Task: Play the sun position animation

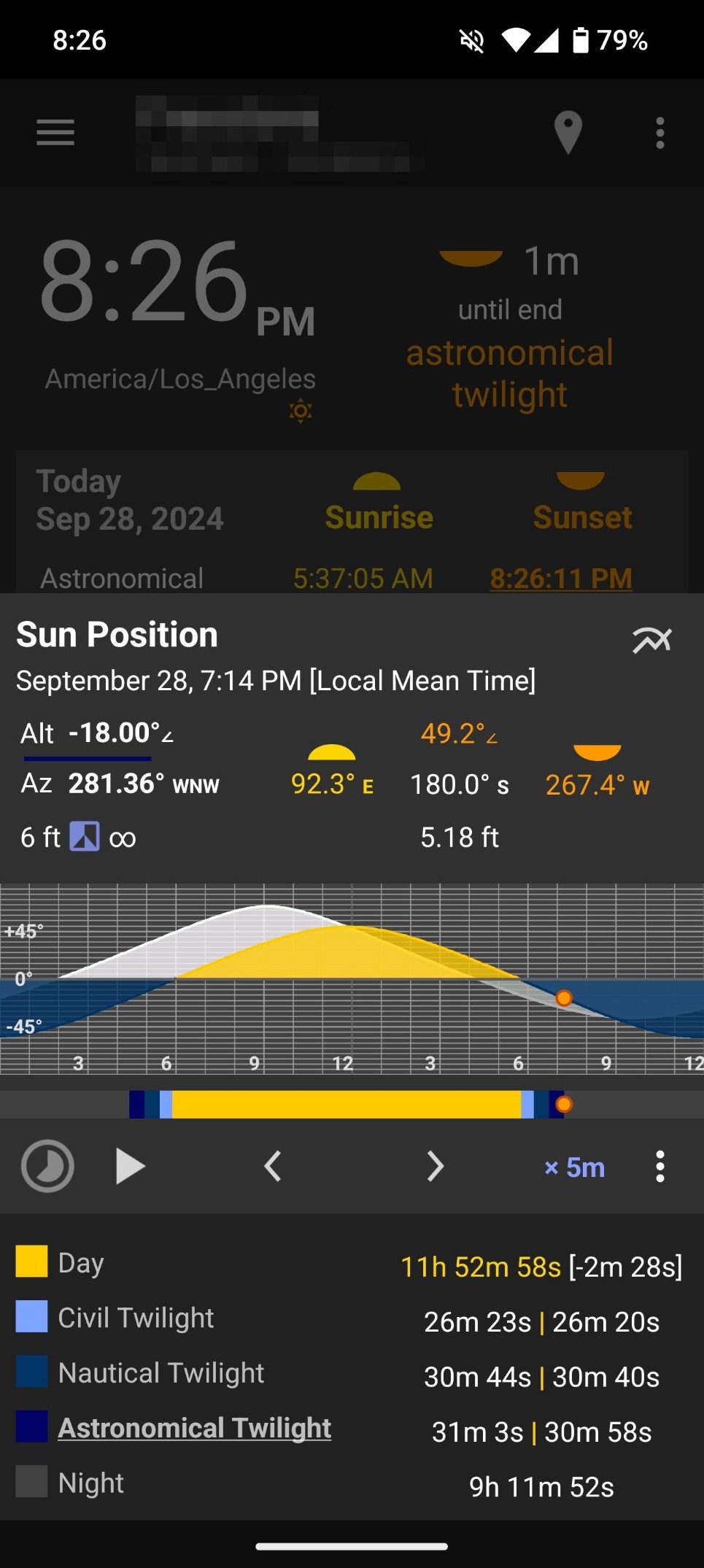Action: 131,1166
